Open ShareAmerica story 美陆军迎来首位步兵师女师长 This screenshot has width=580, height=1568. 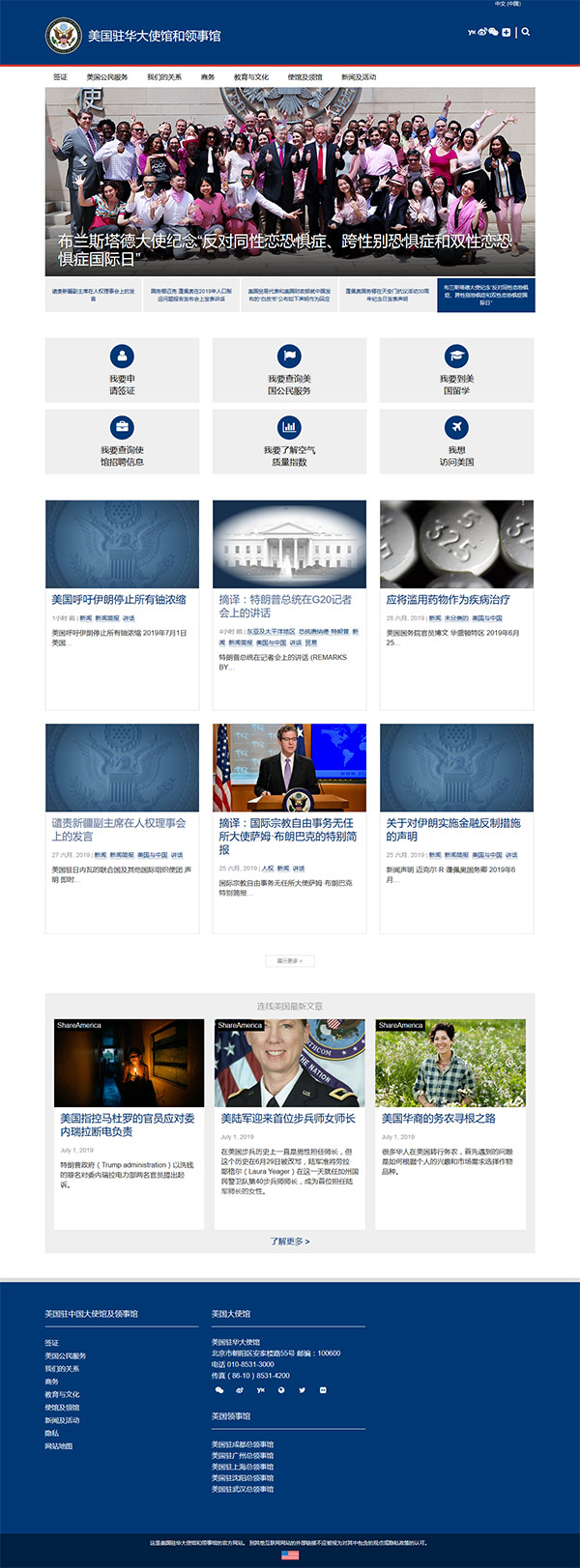(288, 1118)
